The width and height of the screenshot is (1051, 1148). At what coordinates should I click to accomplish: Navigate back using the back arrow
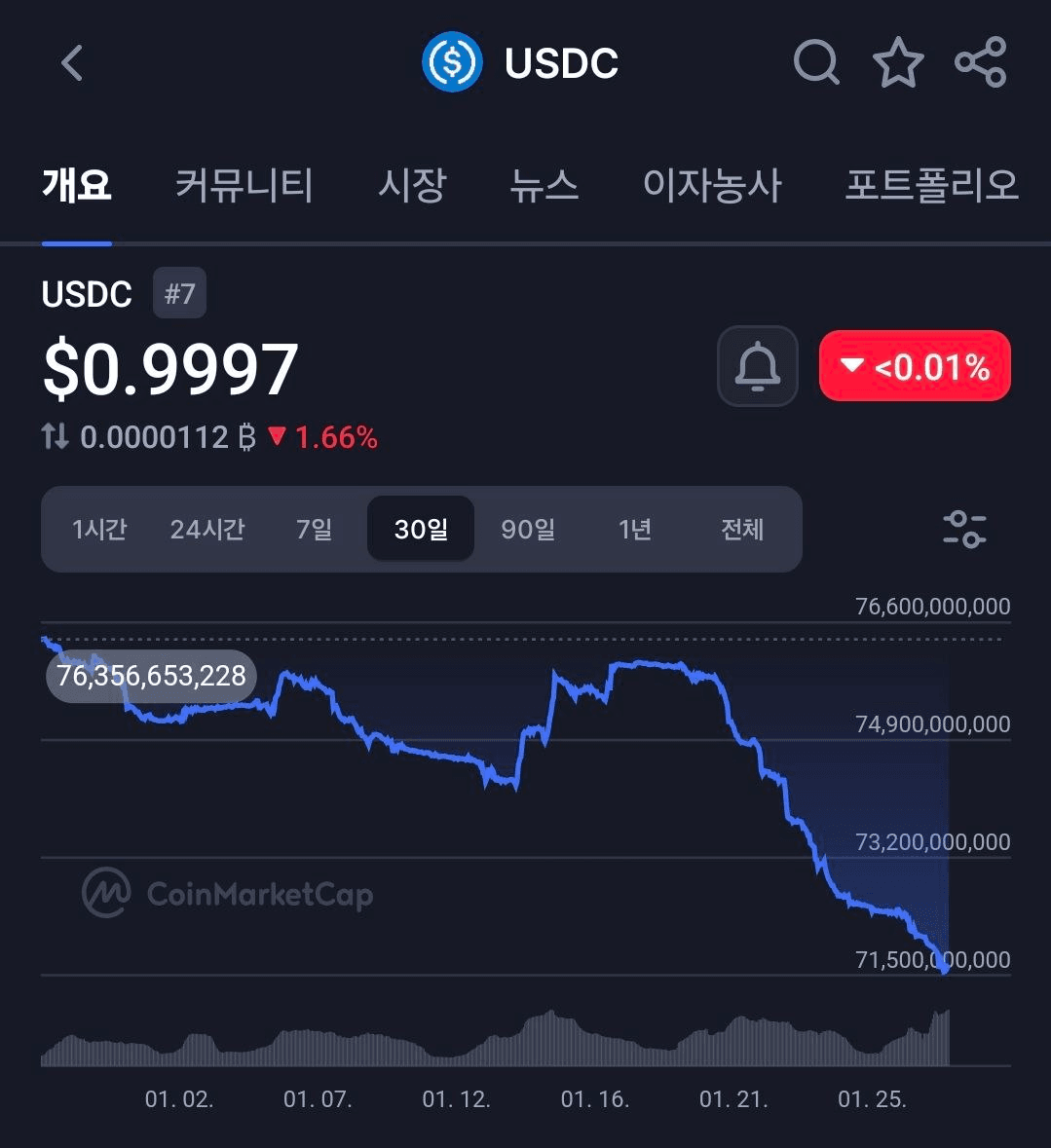tap(71, 62)
